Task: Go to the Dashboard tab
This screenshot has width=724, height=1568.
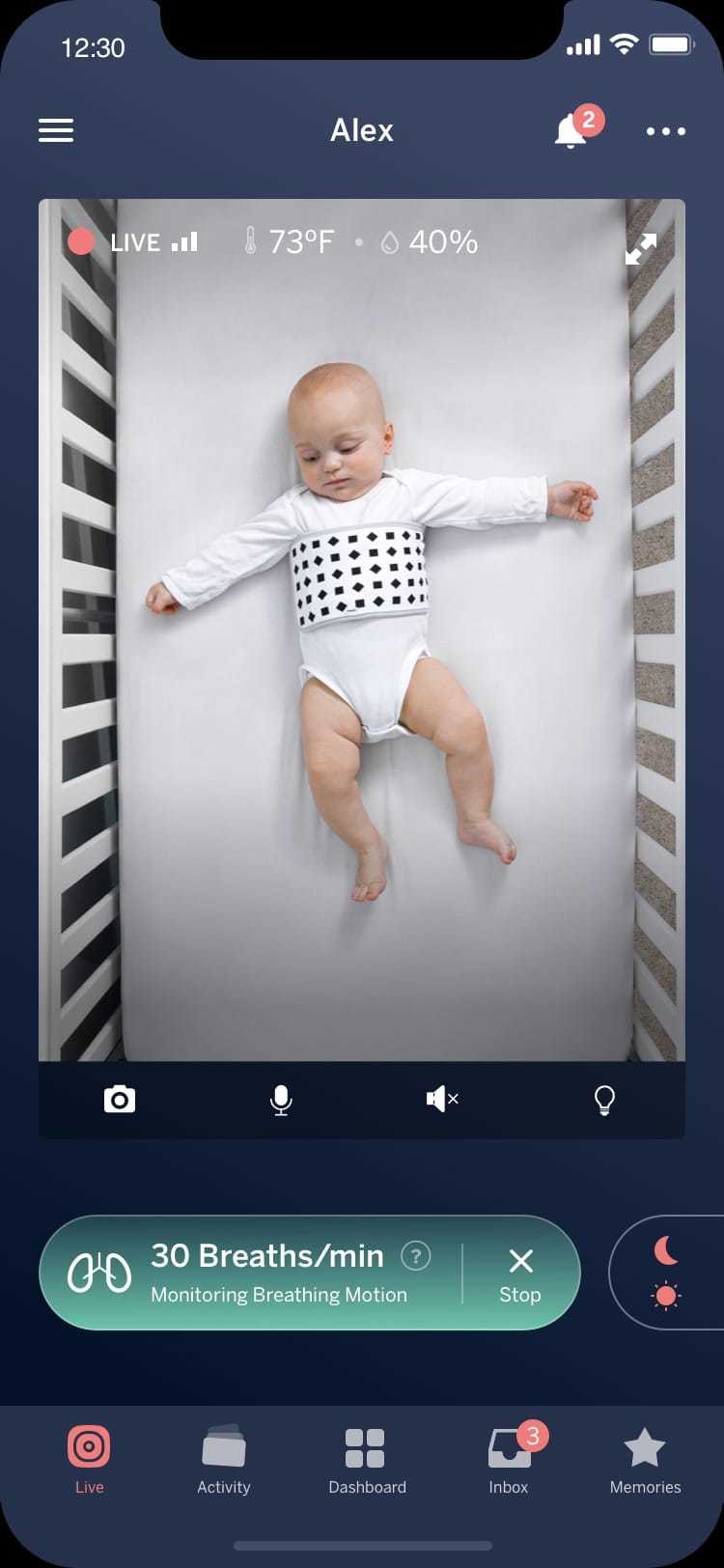Action: click(x=366, y=1460)
